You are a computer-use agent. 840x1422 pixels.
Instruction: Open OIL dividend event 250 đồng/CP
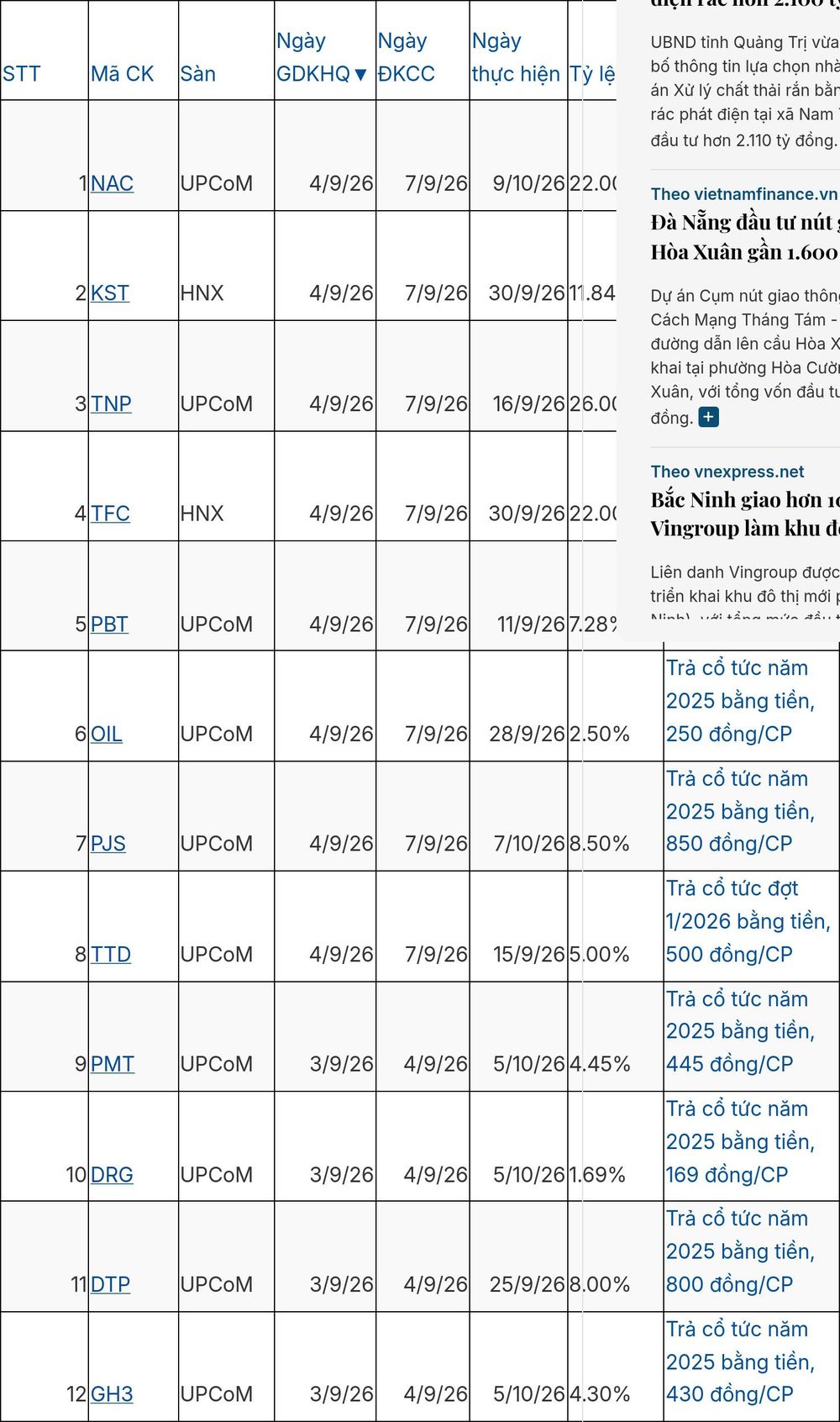coord(740,701)
